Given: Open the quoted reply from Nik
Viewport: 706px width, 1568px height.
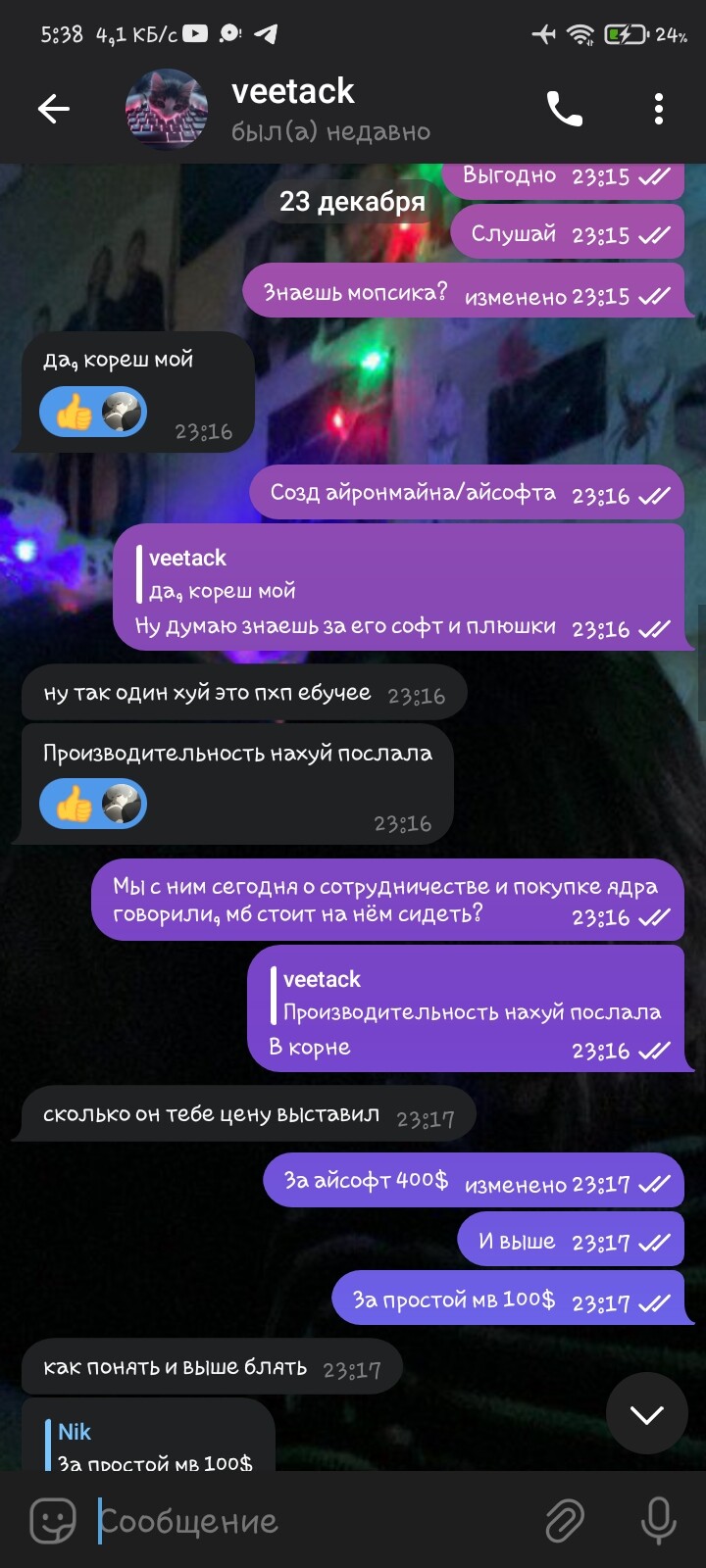Looking at the screenshot, I should pyautogui.click(x=152, y=1447).
